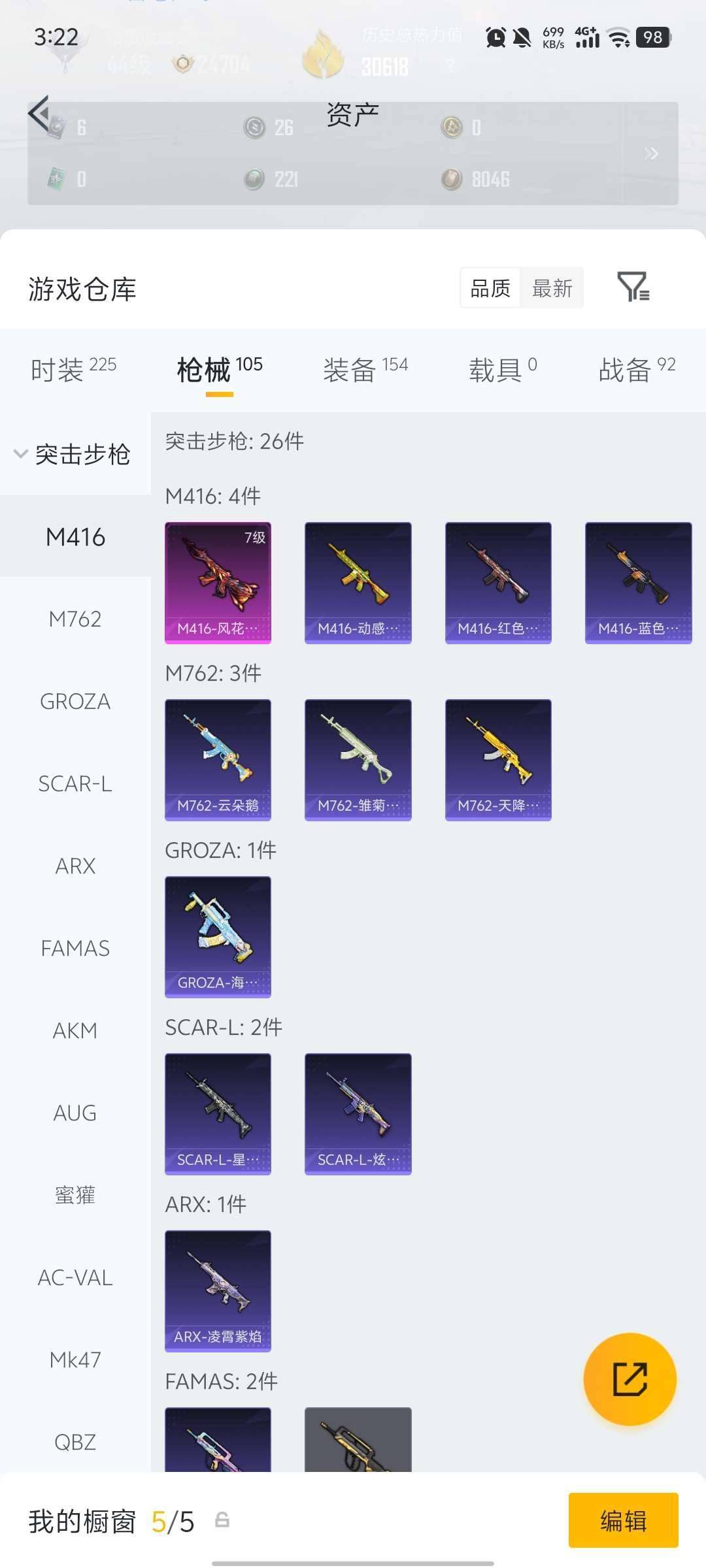The height and width of the screenshot is (1568, 706).
Task: Select GROZA in the side list
Action: pos(75,701)
